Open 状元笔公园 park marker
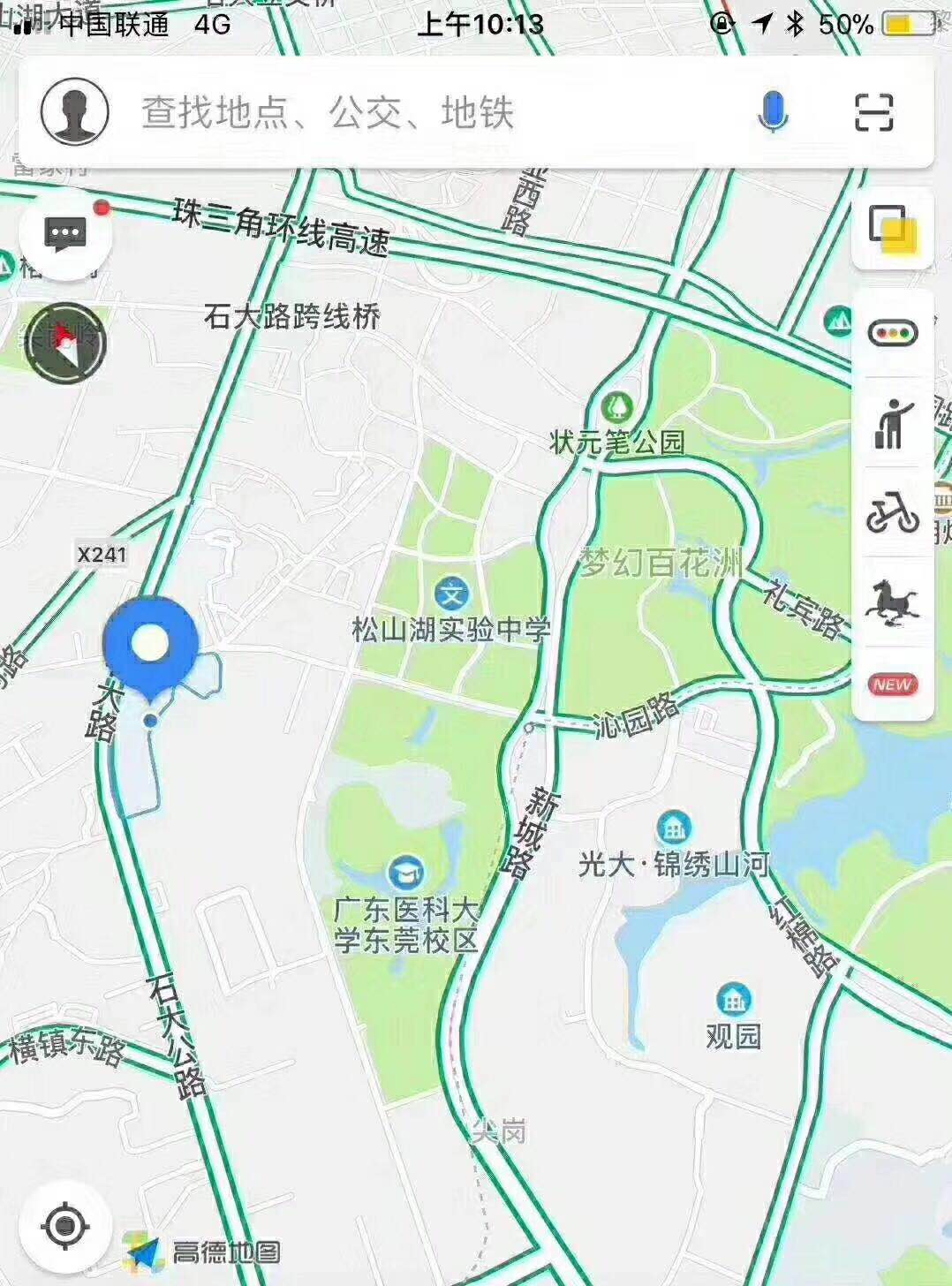 pos(617,408)
